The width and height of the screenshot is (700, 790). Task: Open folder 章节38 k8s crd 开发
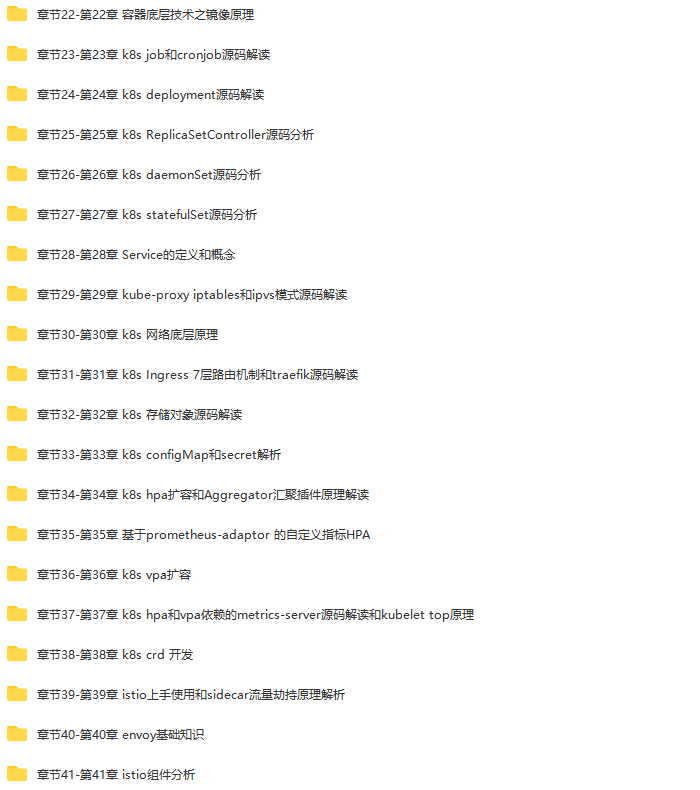coord(115,654)
